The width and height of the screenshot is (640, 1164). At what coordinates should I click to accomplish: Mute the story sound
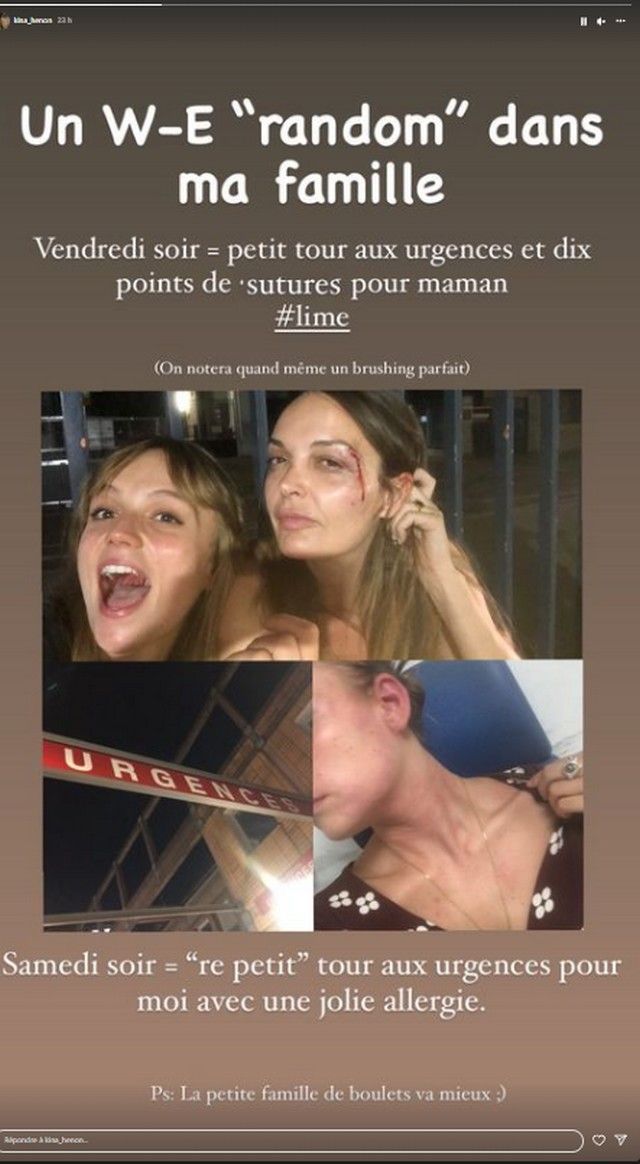(601, 20)
